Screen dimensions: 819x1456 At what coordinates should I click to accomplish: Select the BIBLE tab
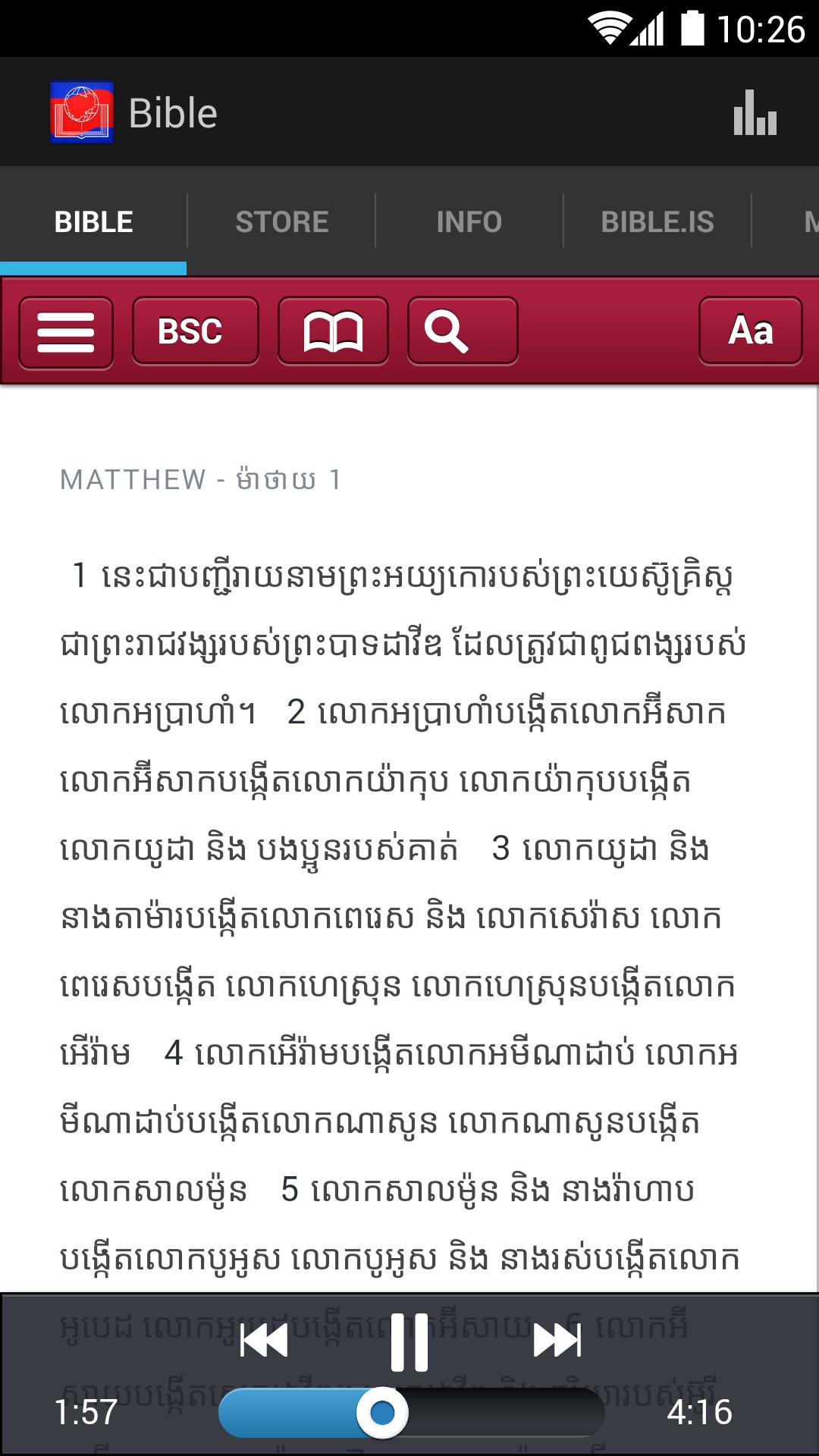pyautogui.click(x=93, y=221)
